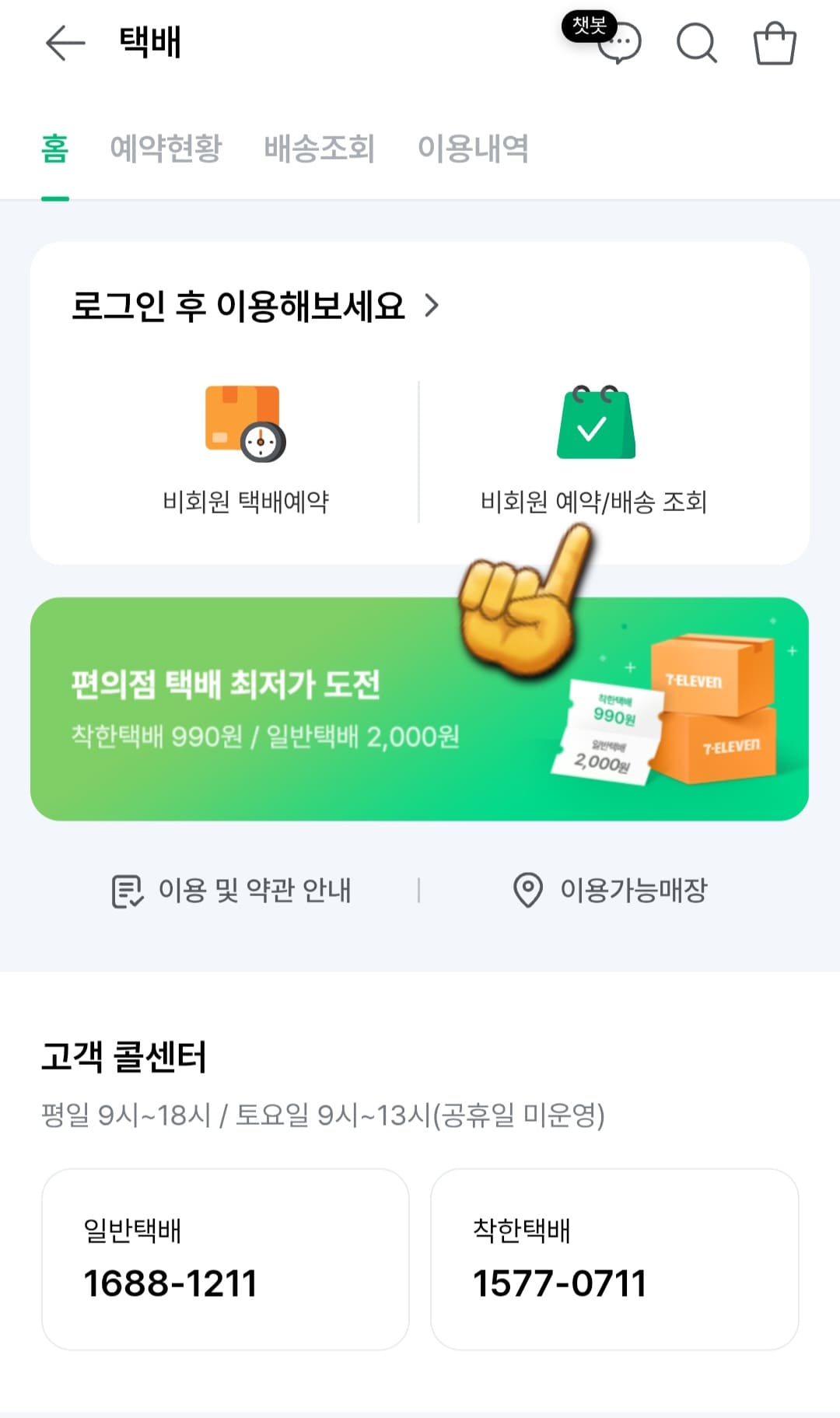The height and width of the screenshot is (1418, 840).
Task: Open the 배송조회 tab
Action: [319, 150]
